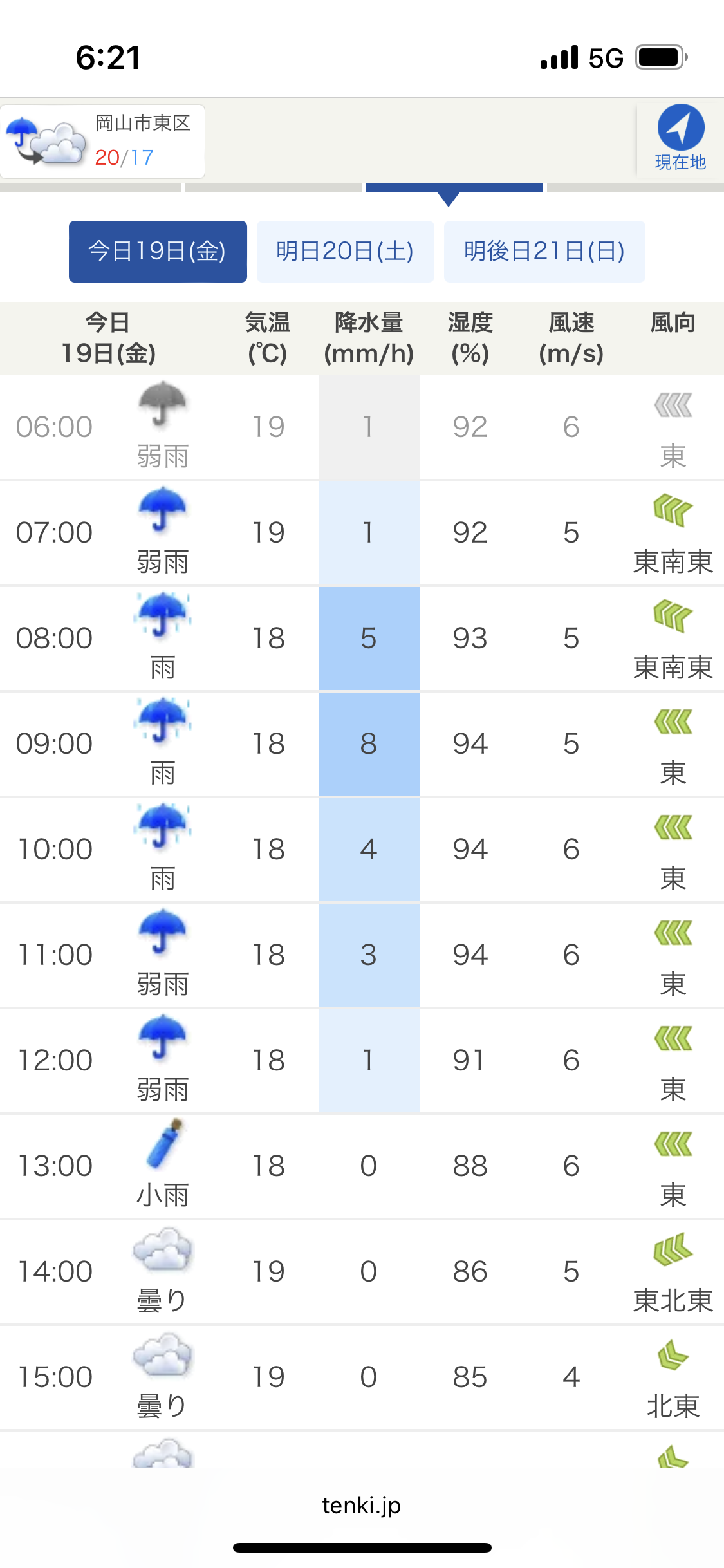Switch to the 明日20日(土) forecast tab
Viewport: 724px width, 1568px height.
(x=346, y=252)
